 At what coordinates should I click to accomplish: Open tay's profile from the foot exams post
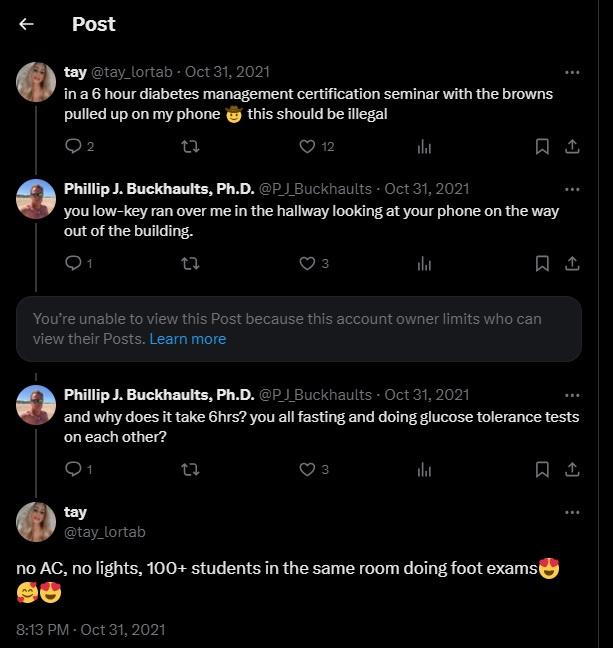[x=36, y=522]
